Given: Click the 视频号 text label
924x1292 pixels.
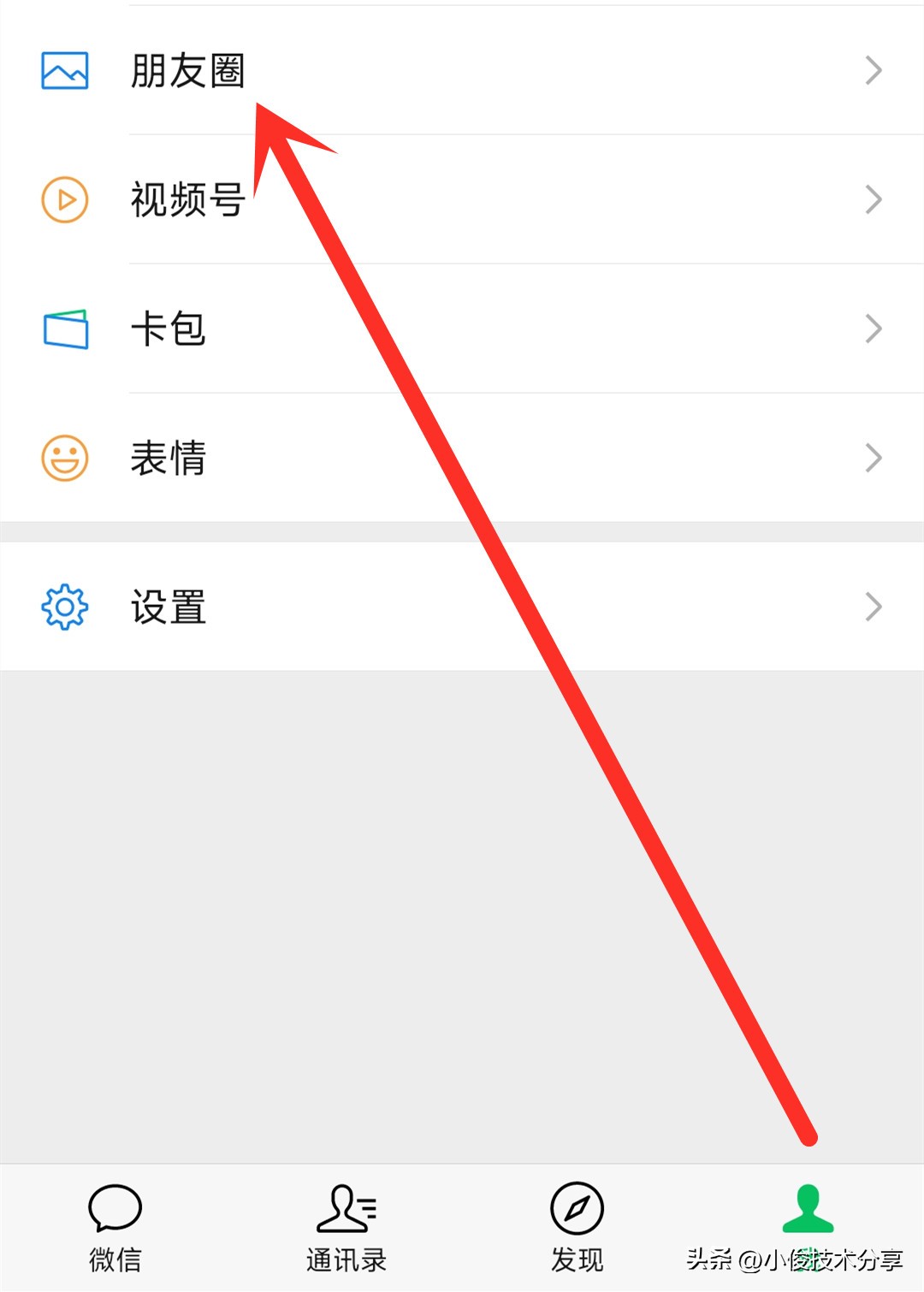Looking at the screenshot, I should coord(188,199).
